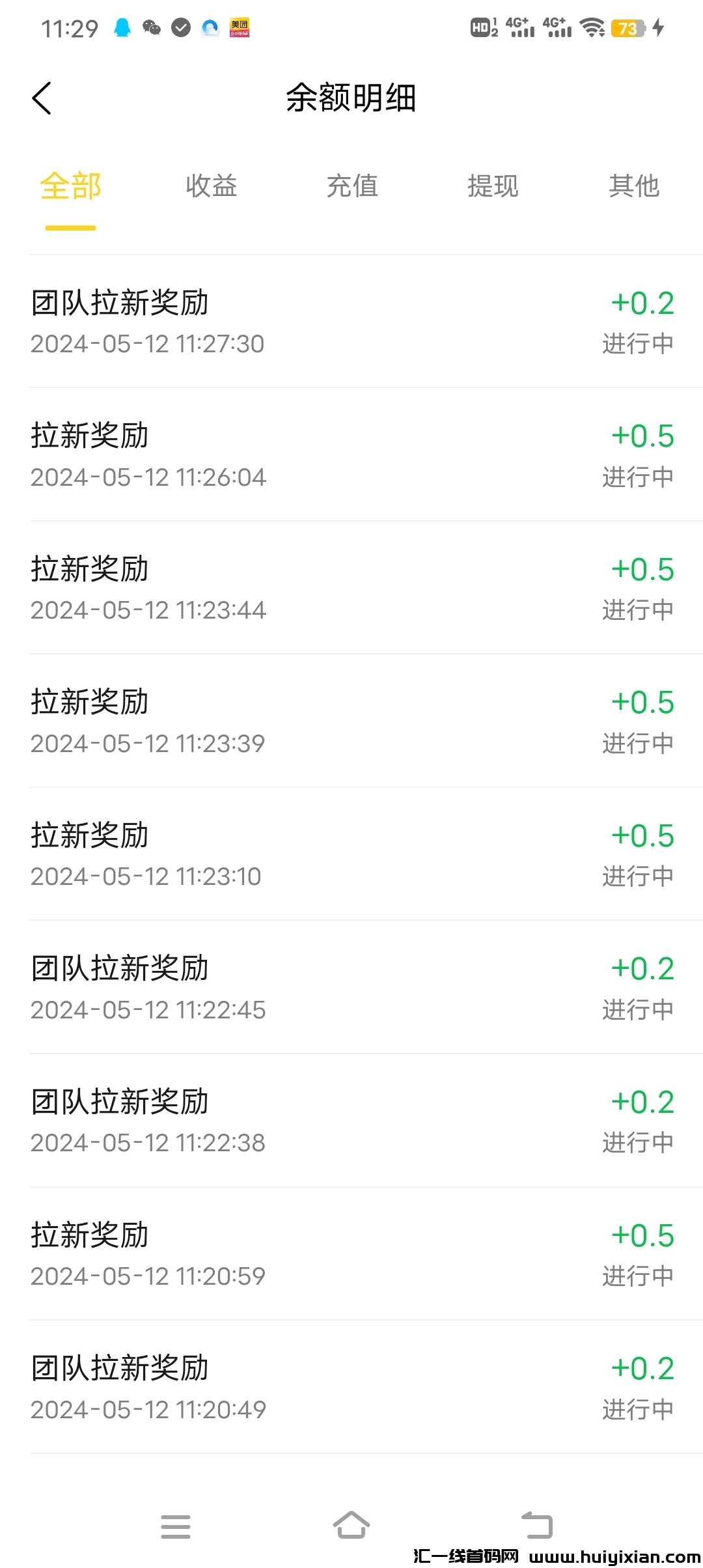703x1568 pixels.
Task: Tap the Wi-Fi icon in the status bar
Action: tap(591, 27)
